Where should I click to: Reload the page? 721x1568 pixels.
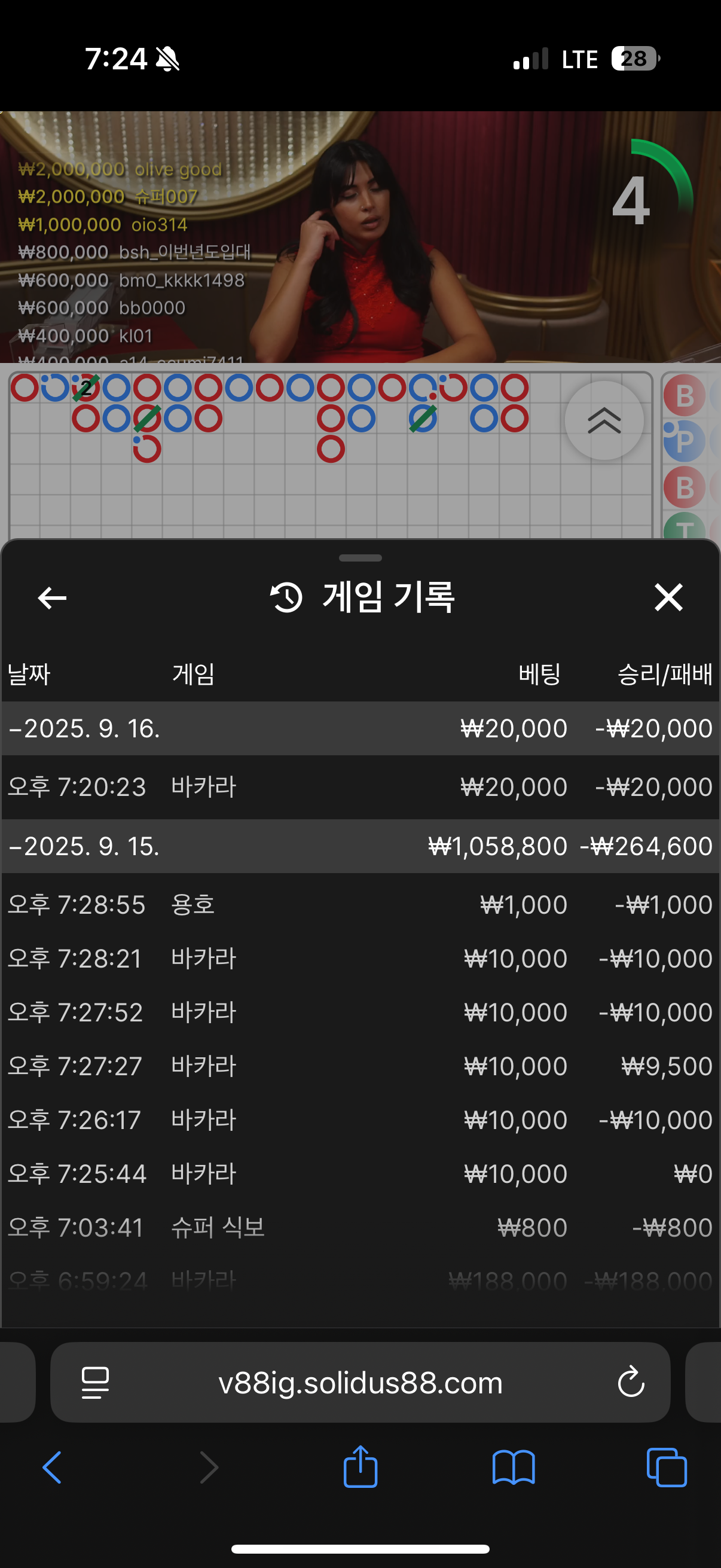pos(631,1383)
